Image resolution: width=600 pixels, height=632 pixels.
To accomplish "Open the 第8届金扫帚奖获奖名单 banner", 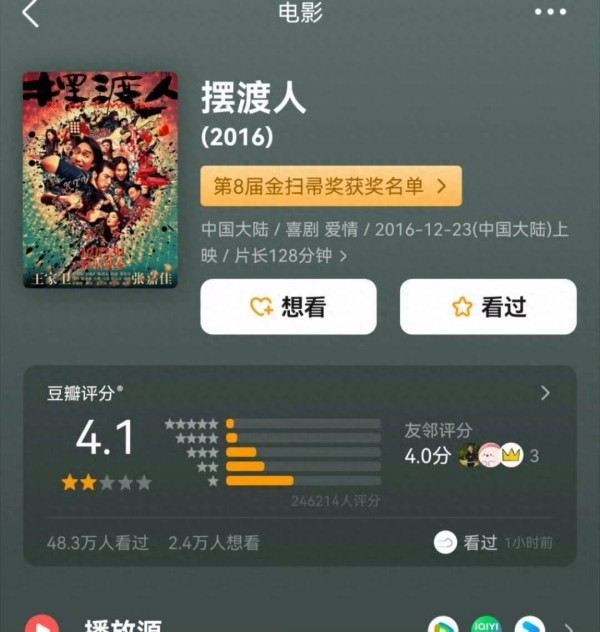I will (x=331, y=186).
